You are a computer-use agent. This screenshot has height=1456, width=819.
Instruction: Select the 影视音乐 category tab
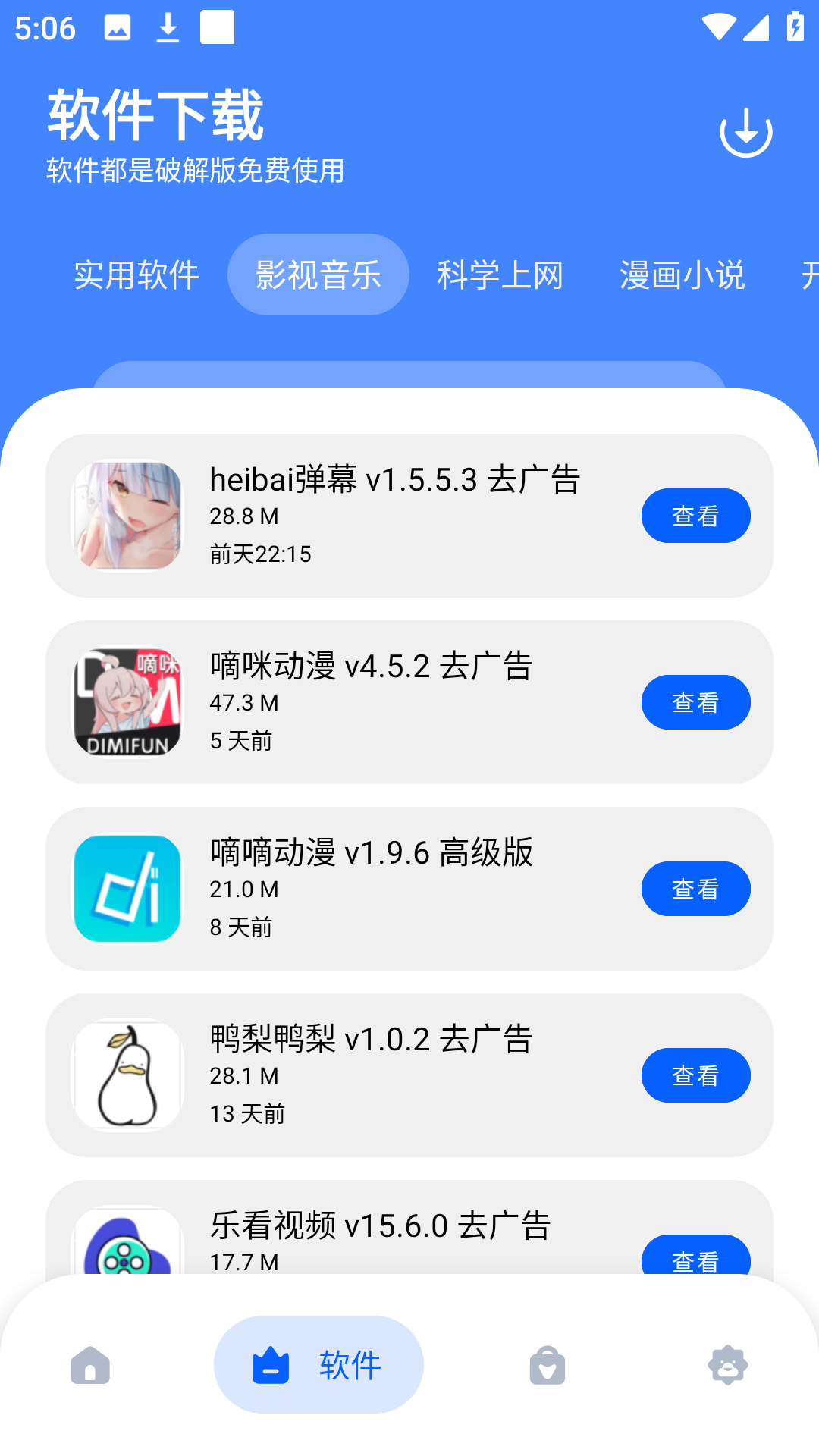(318, 275)
